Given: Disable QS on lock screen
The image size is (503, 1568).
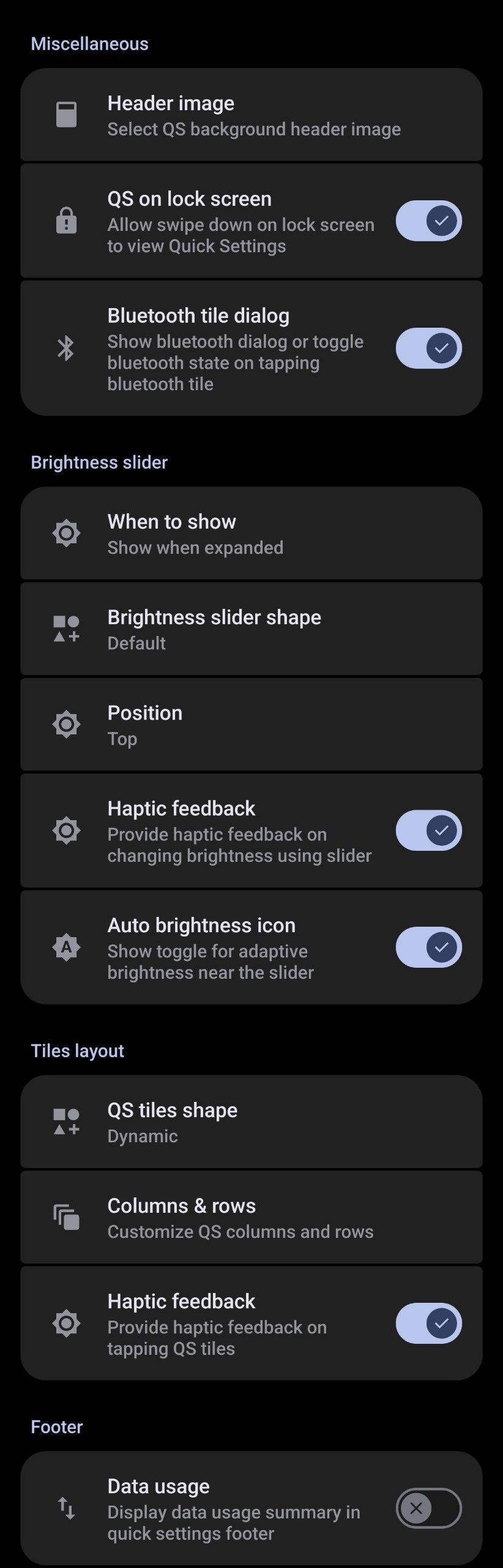Looking at the screenshot, I should point(428,221).
